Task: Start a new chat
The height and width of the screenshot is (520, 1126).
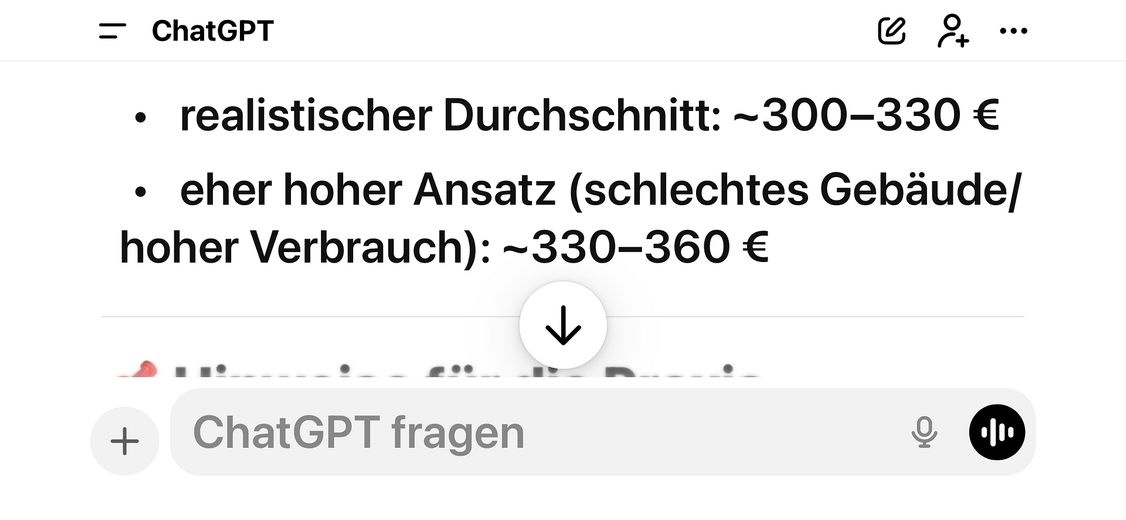Action: (891, 31)
